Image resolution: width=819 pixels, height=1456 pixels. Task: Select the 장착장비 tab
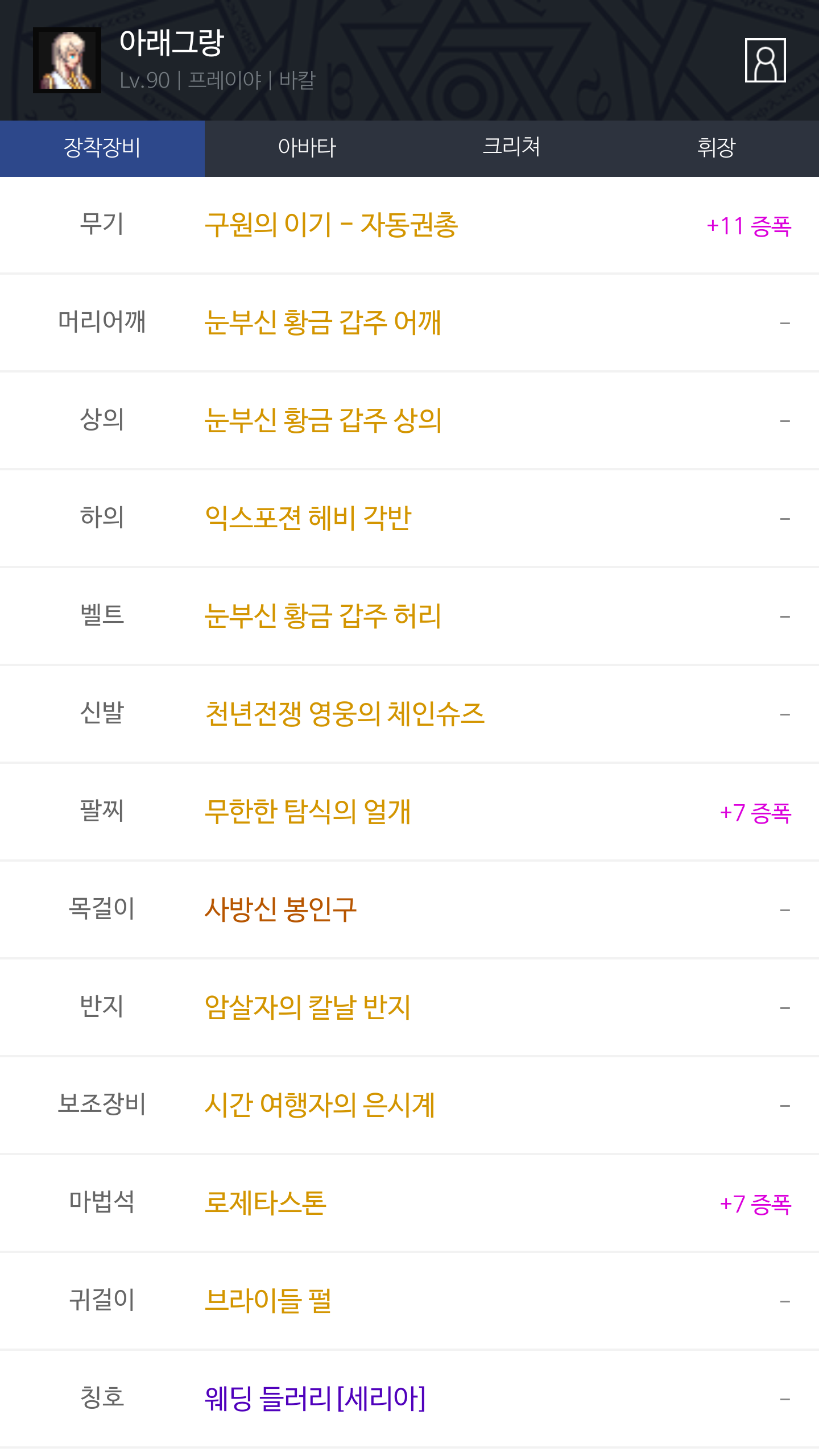tap(102, 148)
